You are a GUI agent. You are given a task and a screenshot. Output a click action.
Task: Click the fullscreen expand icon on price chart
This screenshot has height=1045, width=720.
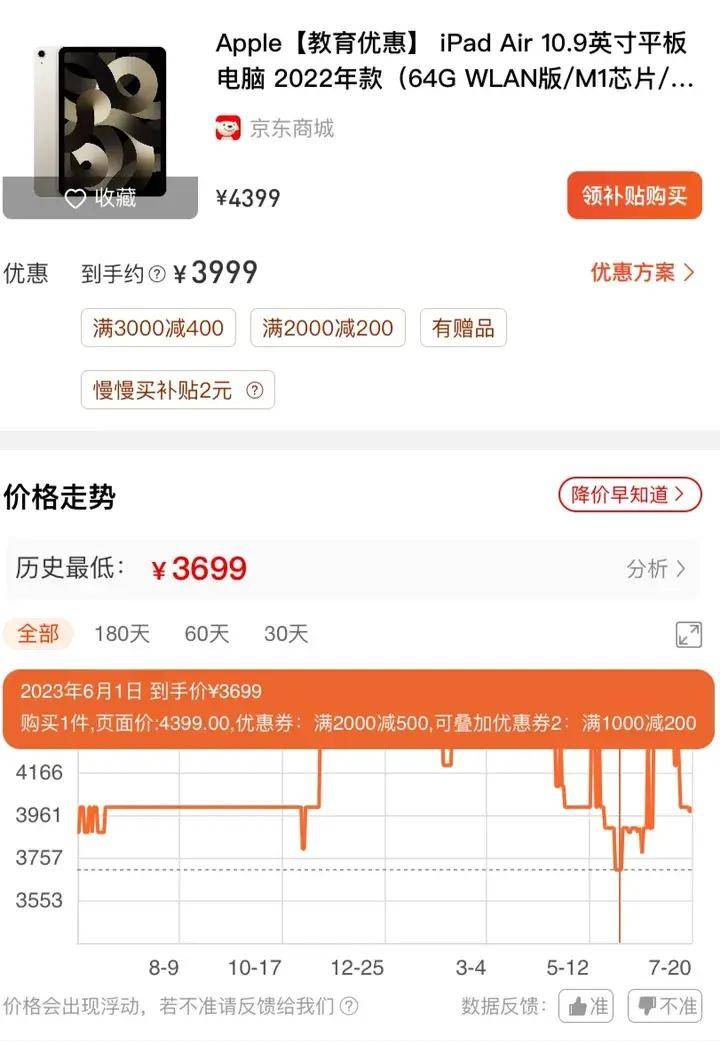click(x=687, y=634)
